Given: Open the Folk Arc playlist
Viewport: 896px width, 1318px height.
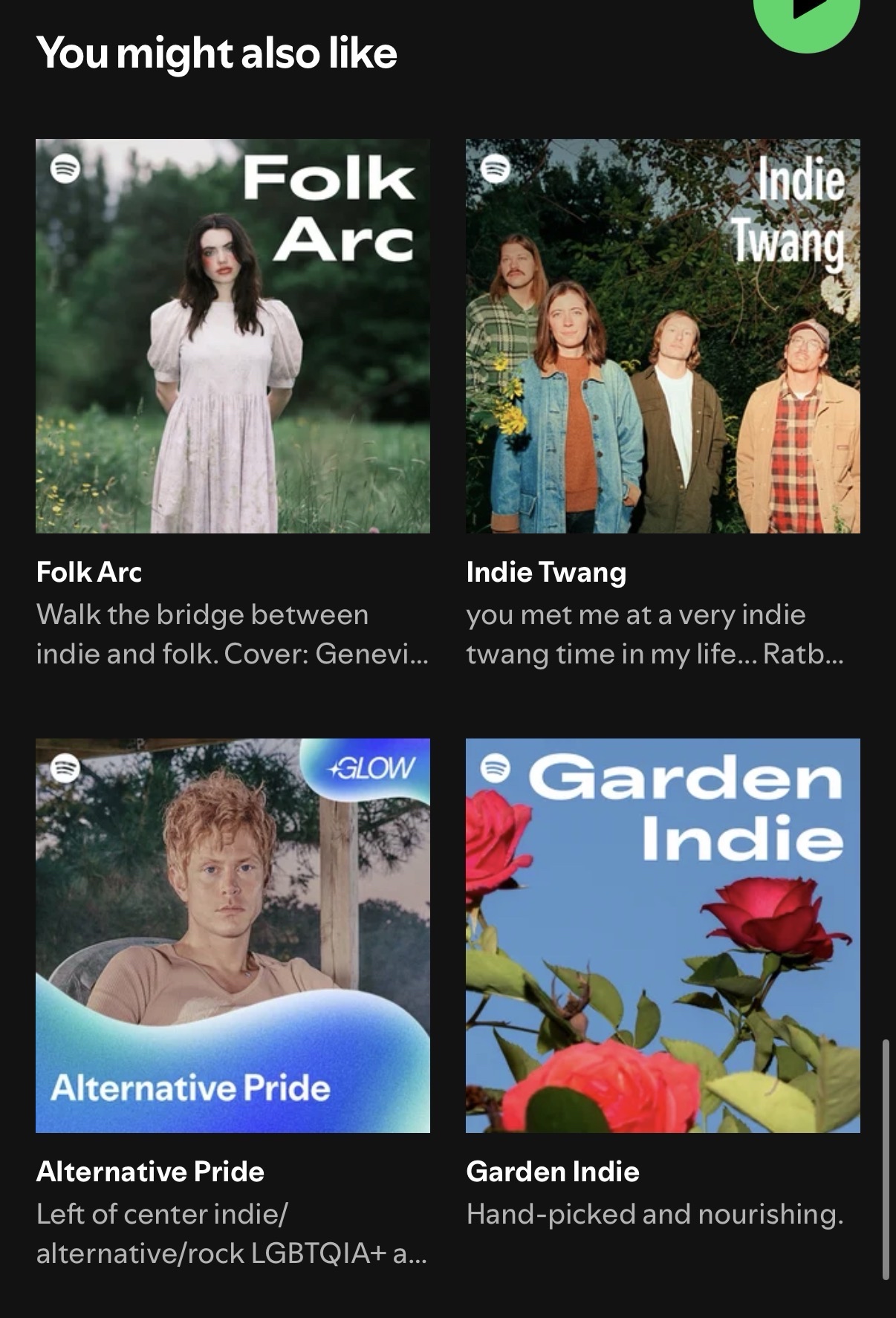Looking at the screenshot, I should [x=233, y=336].
